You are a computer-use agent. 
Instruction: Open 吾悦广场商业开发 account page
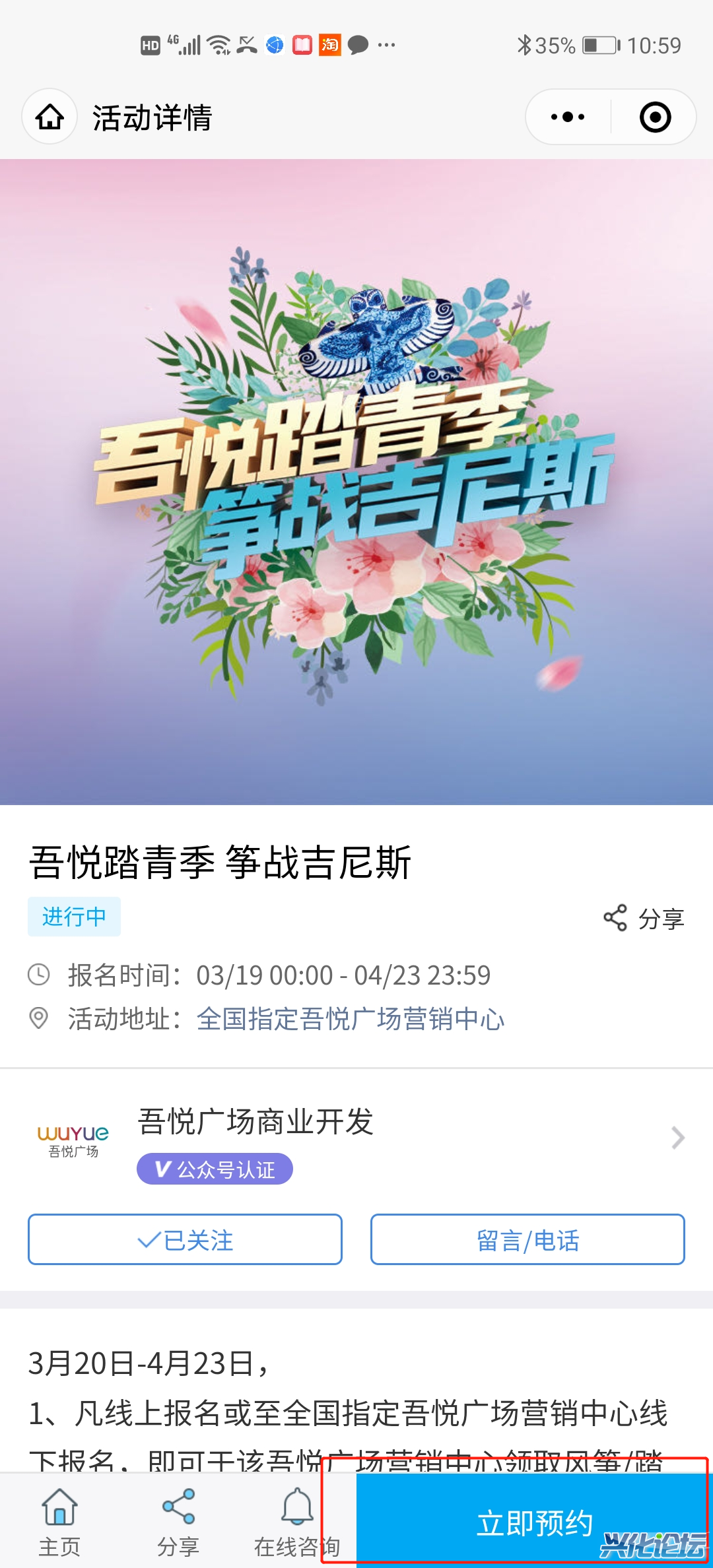pyautogui.click(x=356, y=1138)
